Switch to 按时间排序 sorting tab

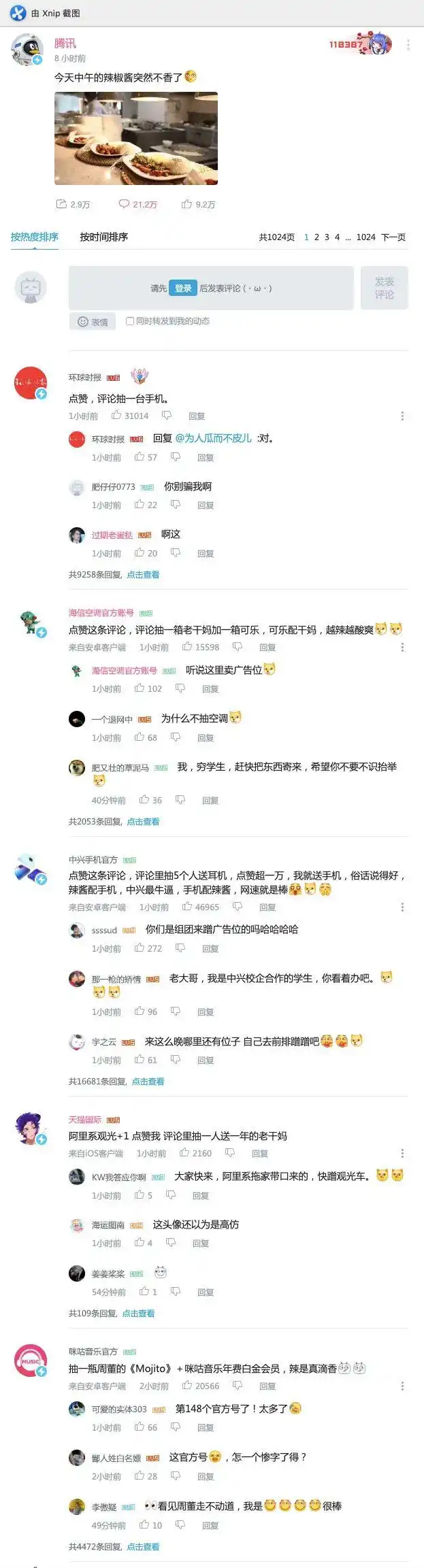point(103,237)
